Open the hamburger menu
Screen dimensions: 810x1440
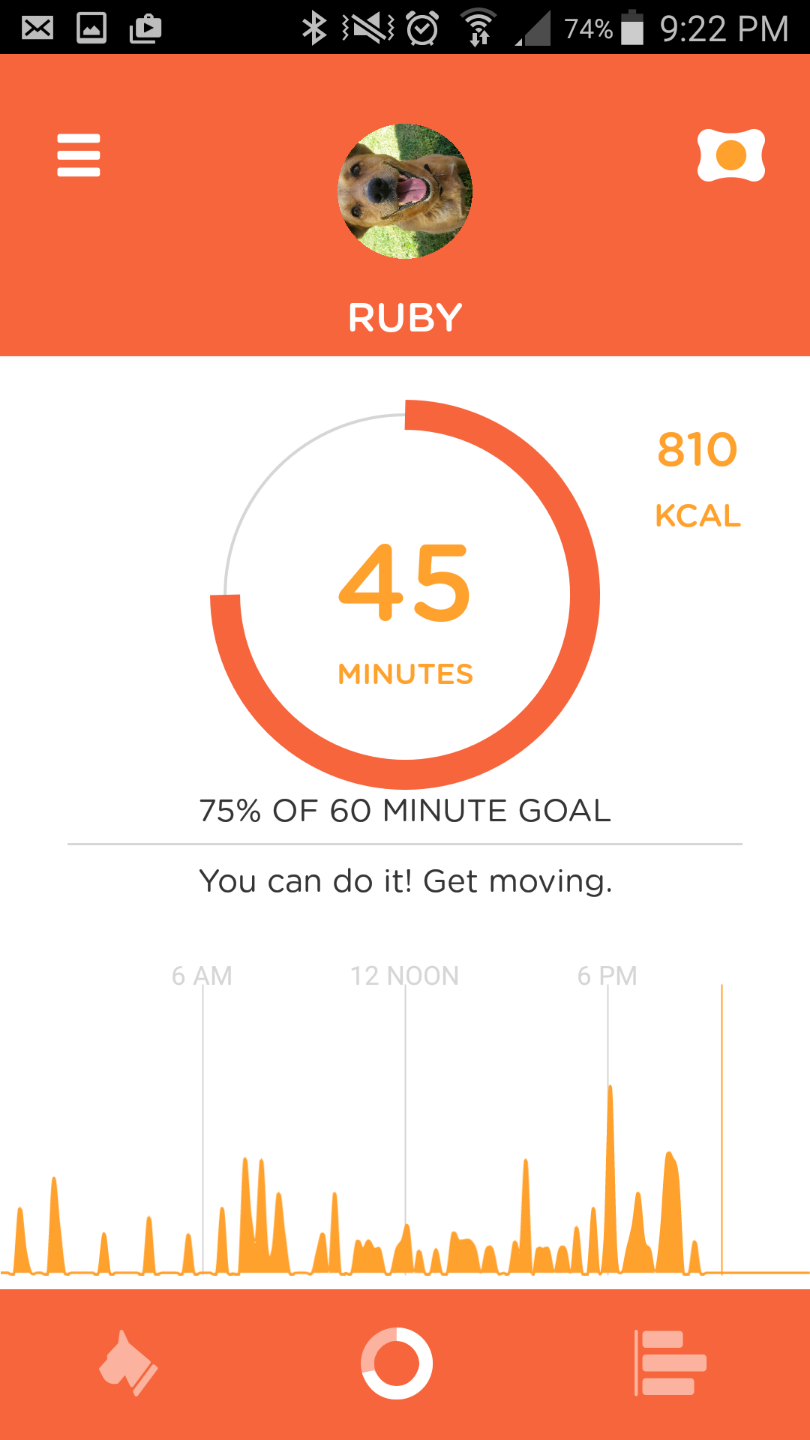point(79,155)
